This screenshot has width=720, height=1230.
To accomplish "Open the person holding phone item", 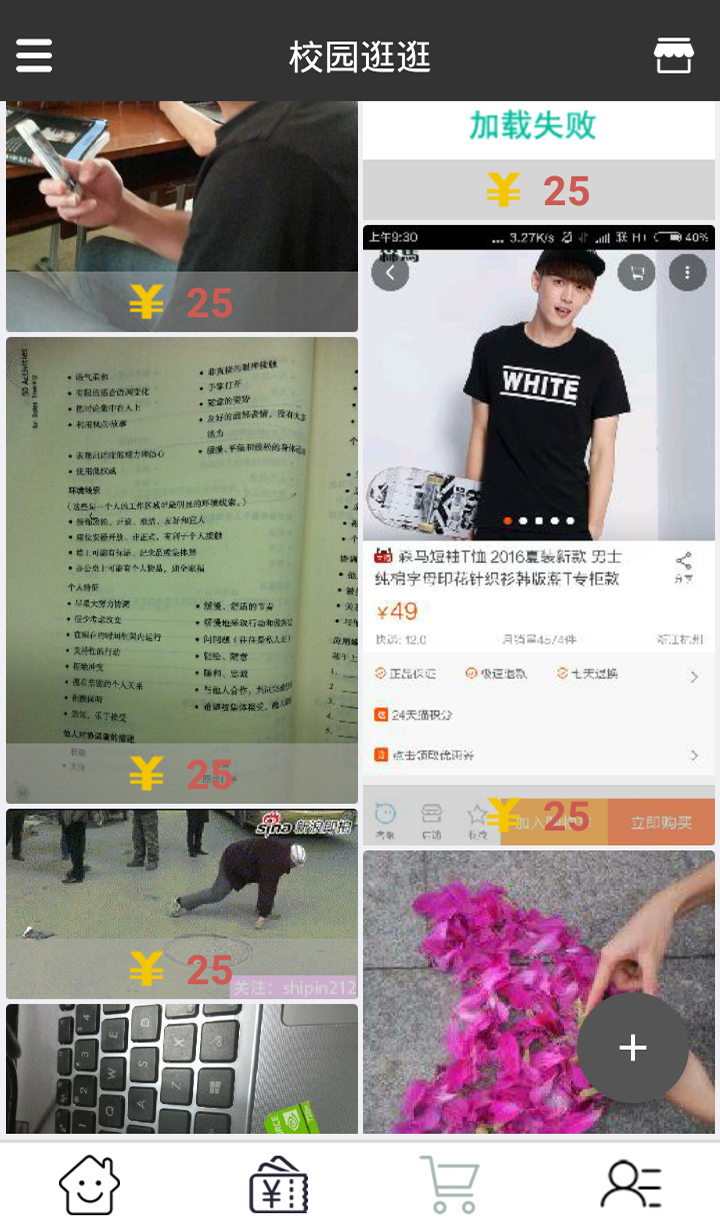I will (x=182, y=216).
